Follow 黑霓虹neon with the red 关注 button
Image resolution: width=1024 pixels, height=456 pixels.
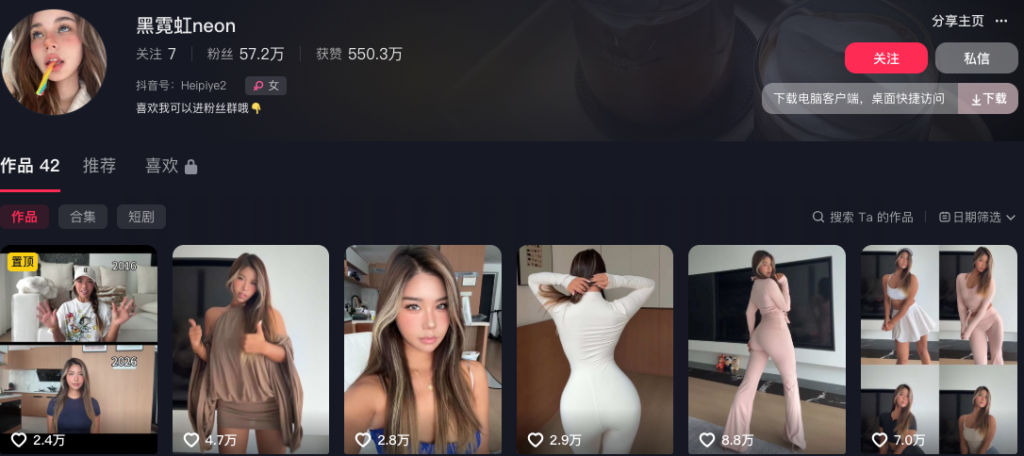(x=885, y=58)
